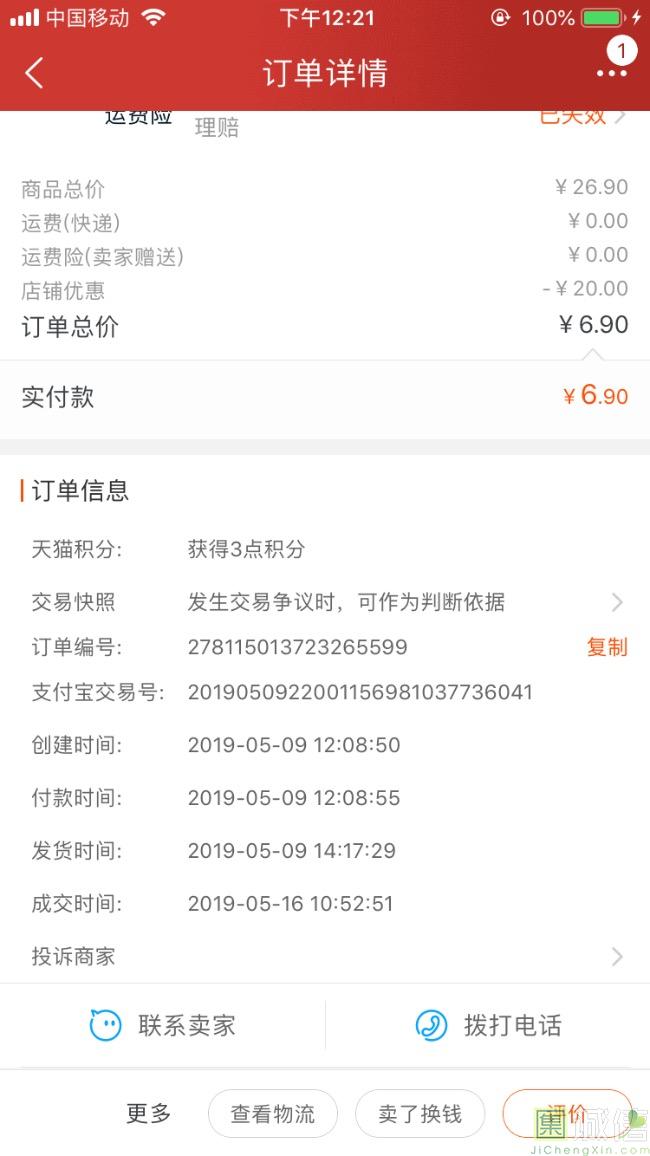The height and width of the screenshot is (1156, 650).
Task: Go back from order details
Action: click(34, 73)
